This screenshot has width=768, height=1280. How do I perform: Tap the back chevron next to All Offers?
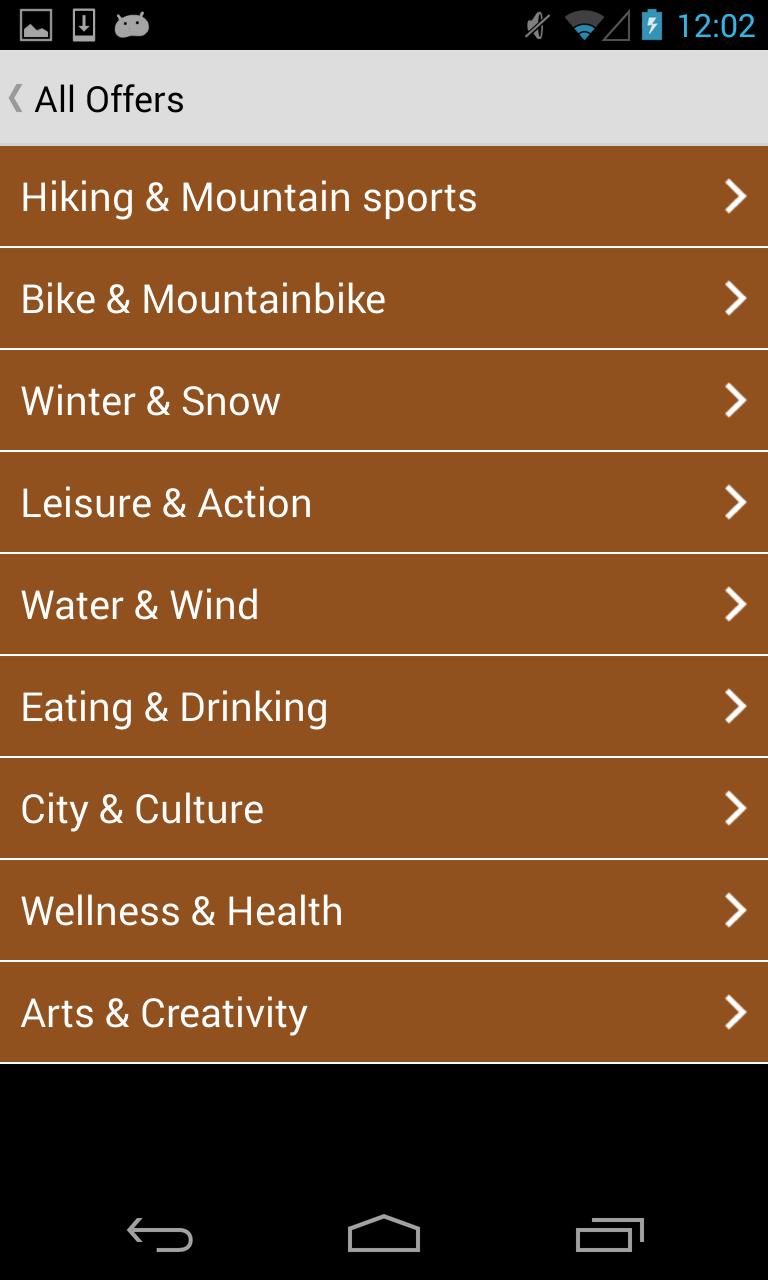(15, 98)
